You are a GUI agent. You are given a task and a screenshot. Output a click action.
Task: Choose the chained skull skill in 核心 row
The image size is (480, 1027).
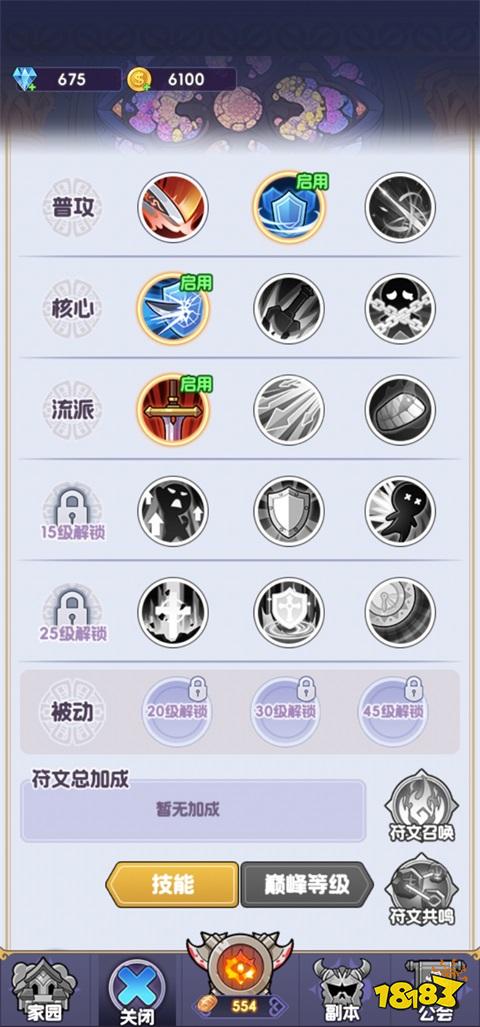click(x=401, y=308)
